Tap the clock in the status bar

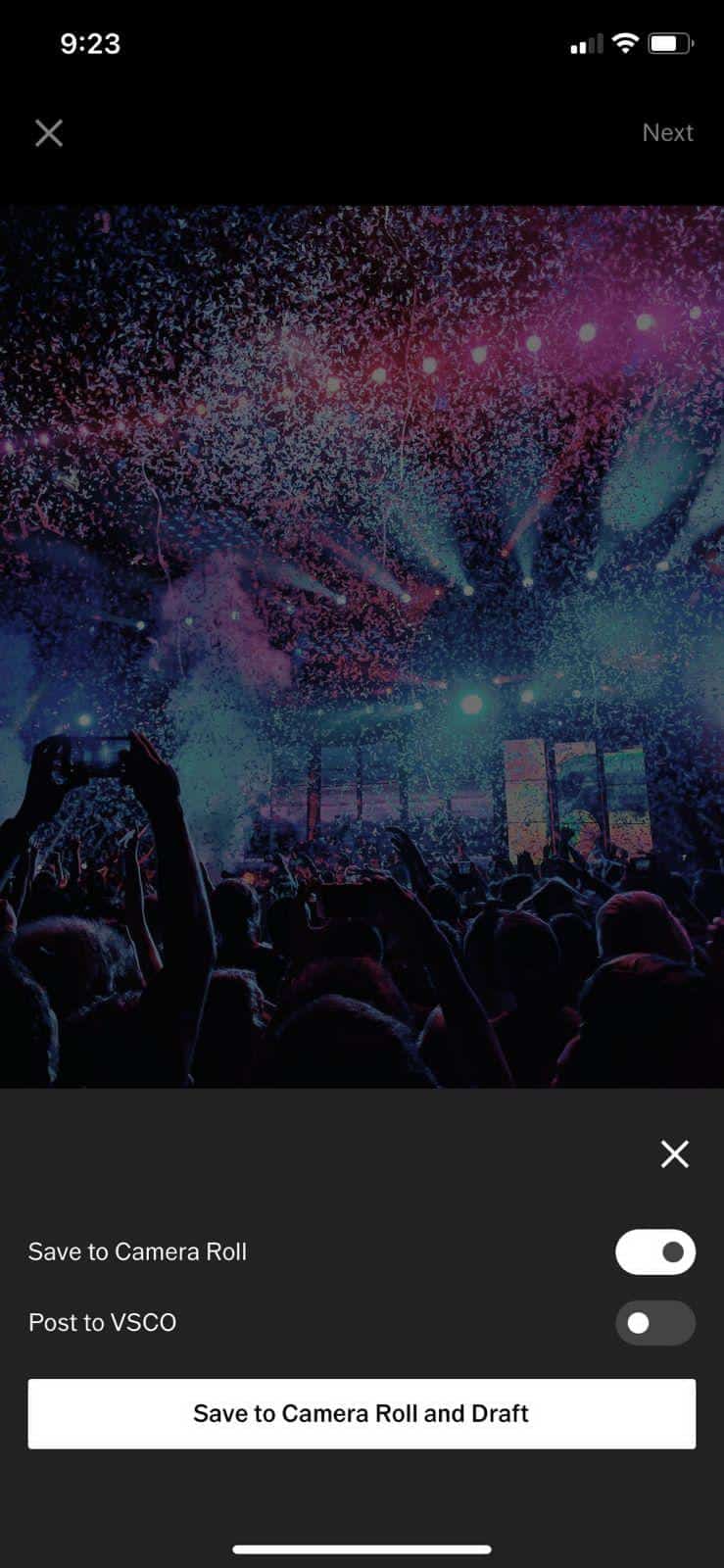(x=92, y=42)
